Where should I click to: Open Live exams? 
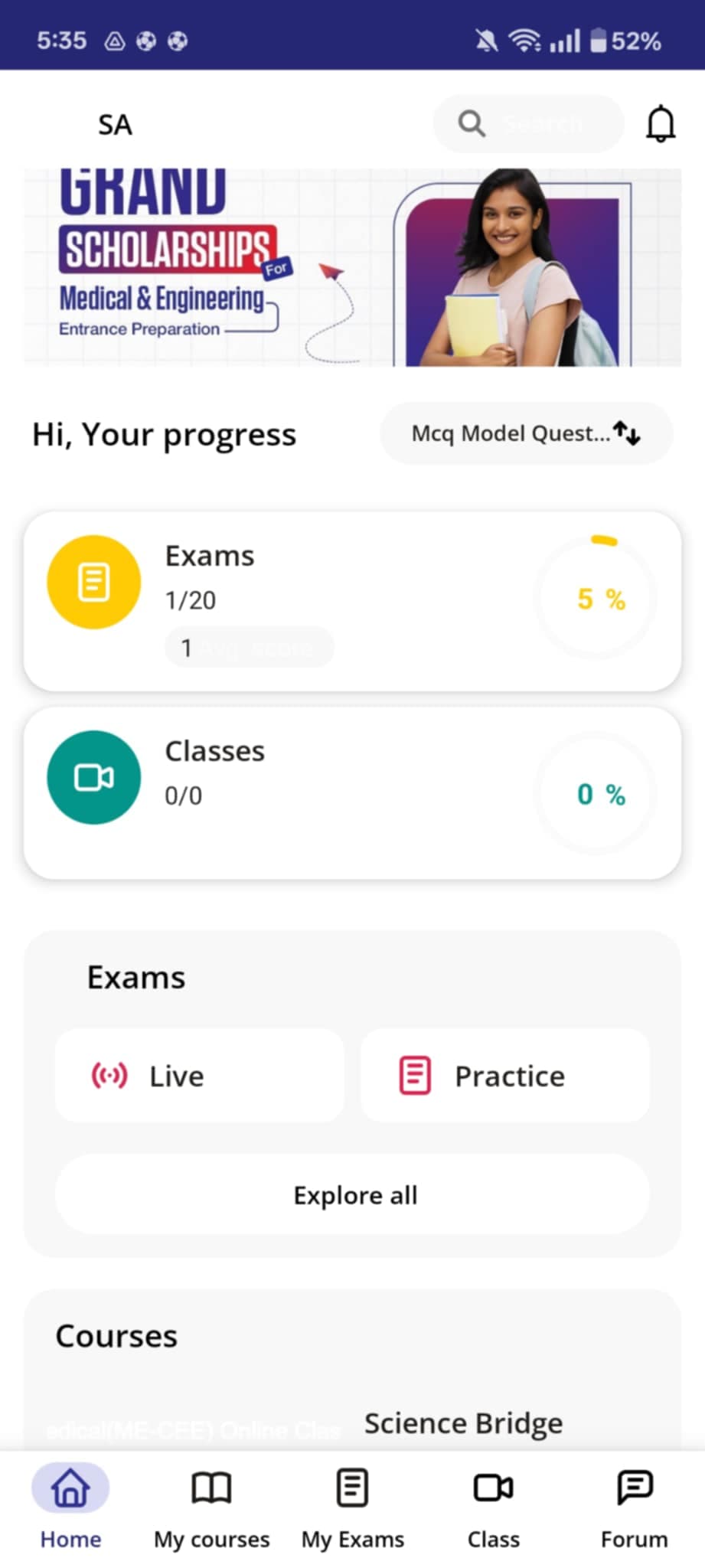[x=199, y=1076]
